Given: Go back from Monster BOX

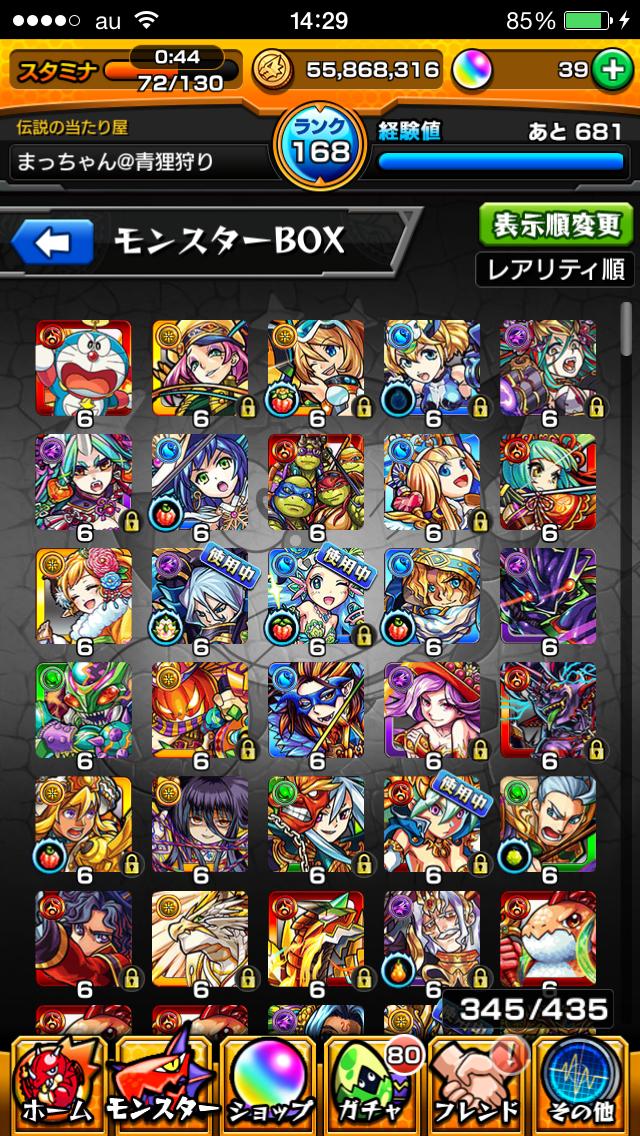Looking at the screenshot, I should [53, 242].
